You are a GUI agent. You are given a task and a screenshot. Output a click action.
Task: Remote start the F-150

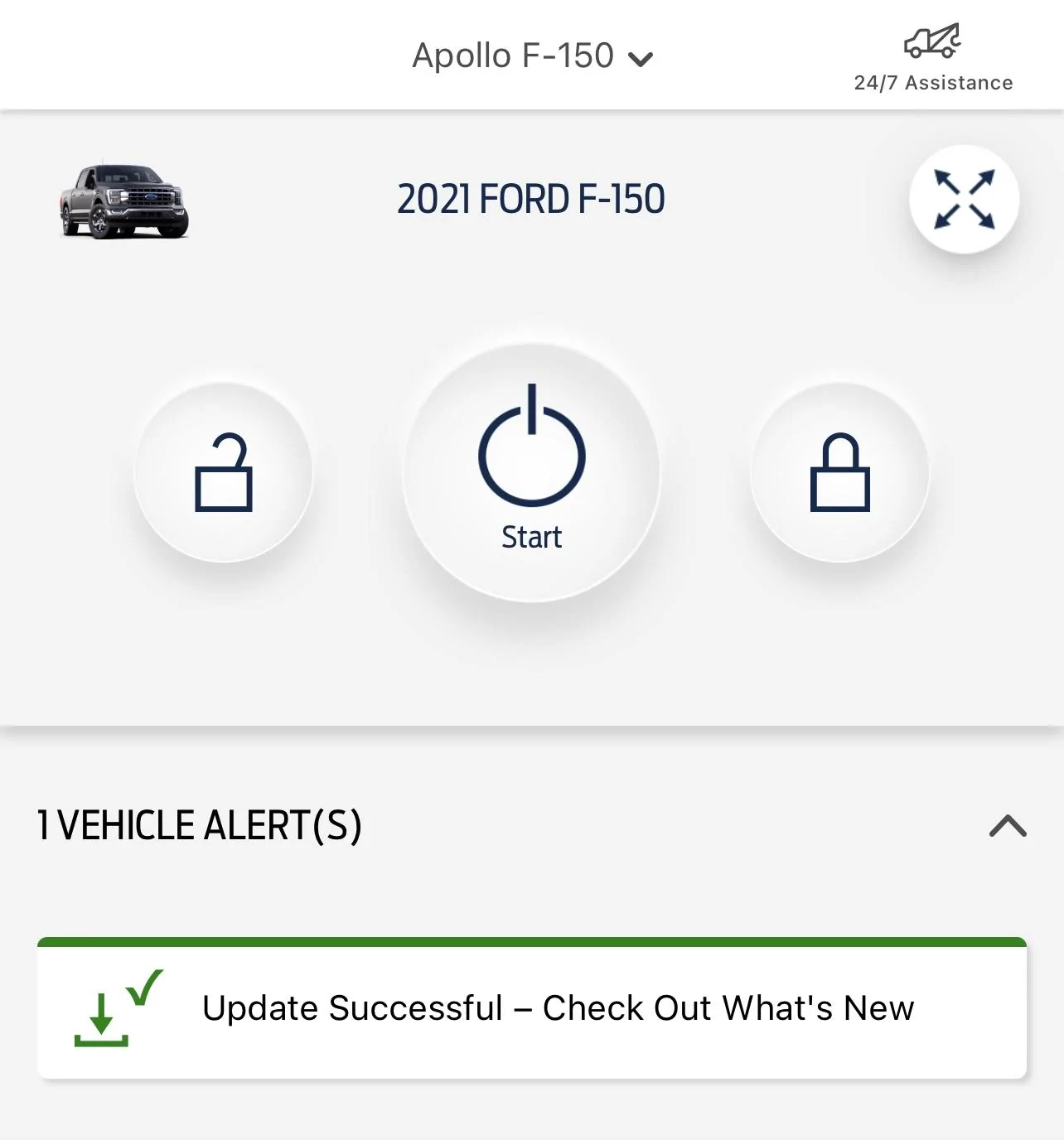tap(531, 472)
